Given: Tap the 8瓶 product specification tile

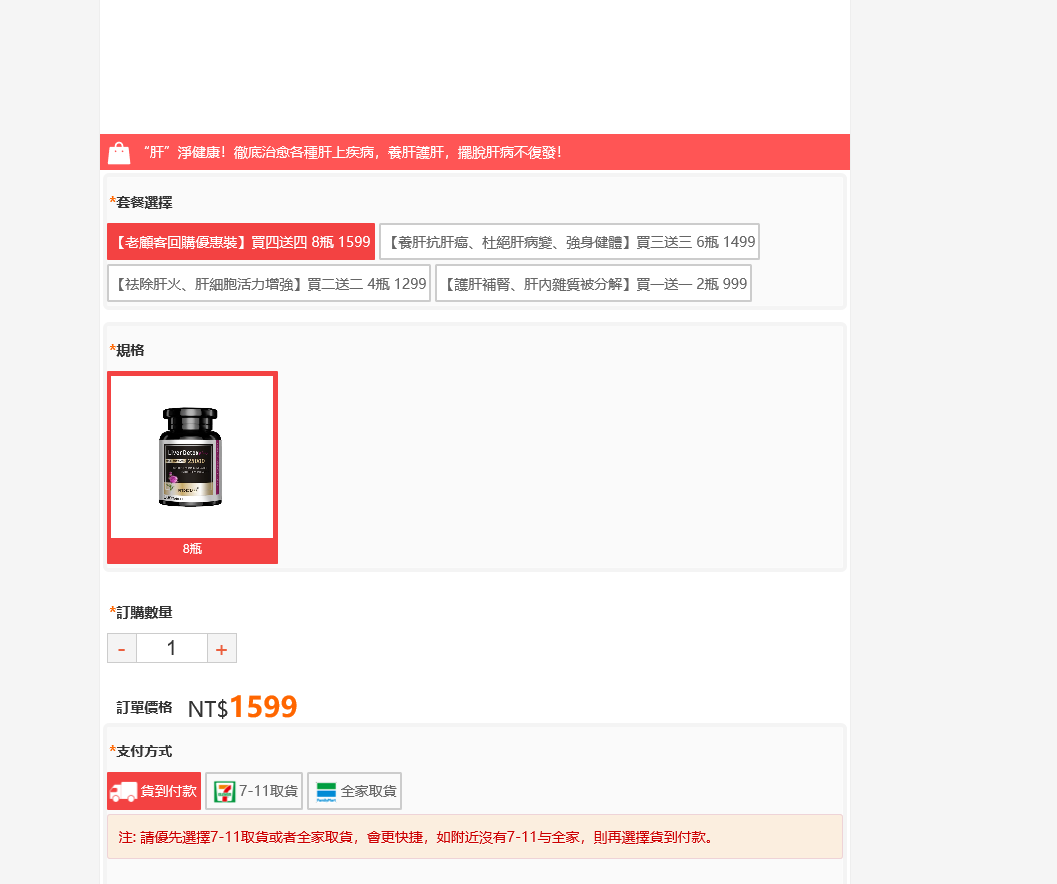Looking at the screenshot, I should [192, 467].
